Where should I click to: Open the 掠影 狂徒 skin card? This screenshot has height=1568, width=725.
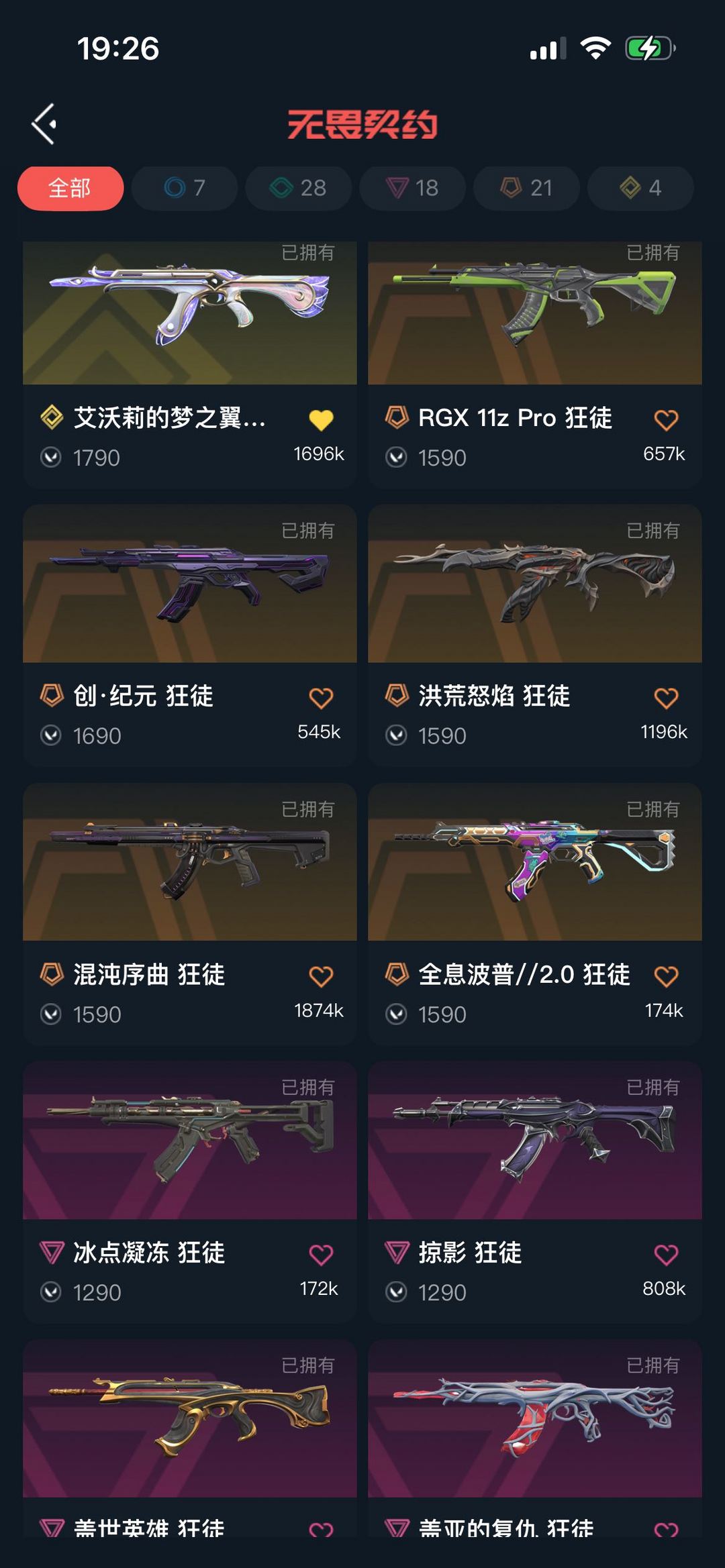(x=534, y=1141)
